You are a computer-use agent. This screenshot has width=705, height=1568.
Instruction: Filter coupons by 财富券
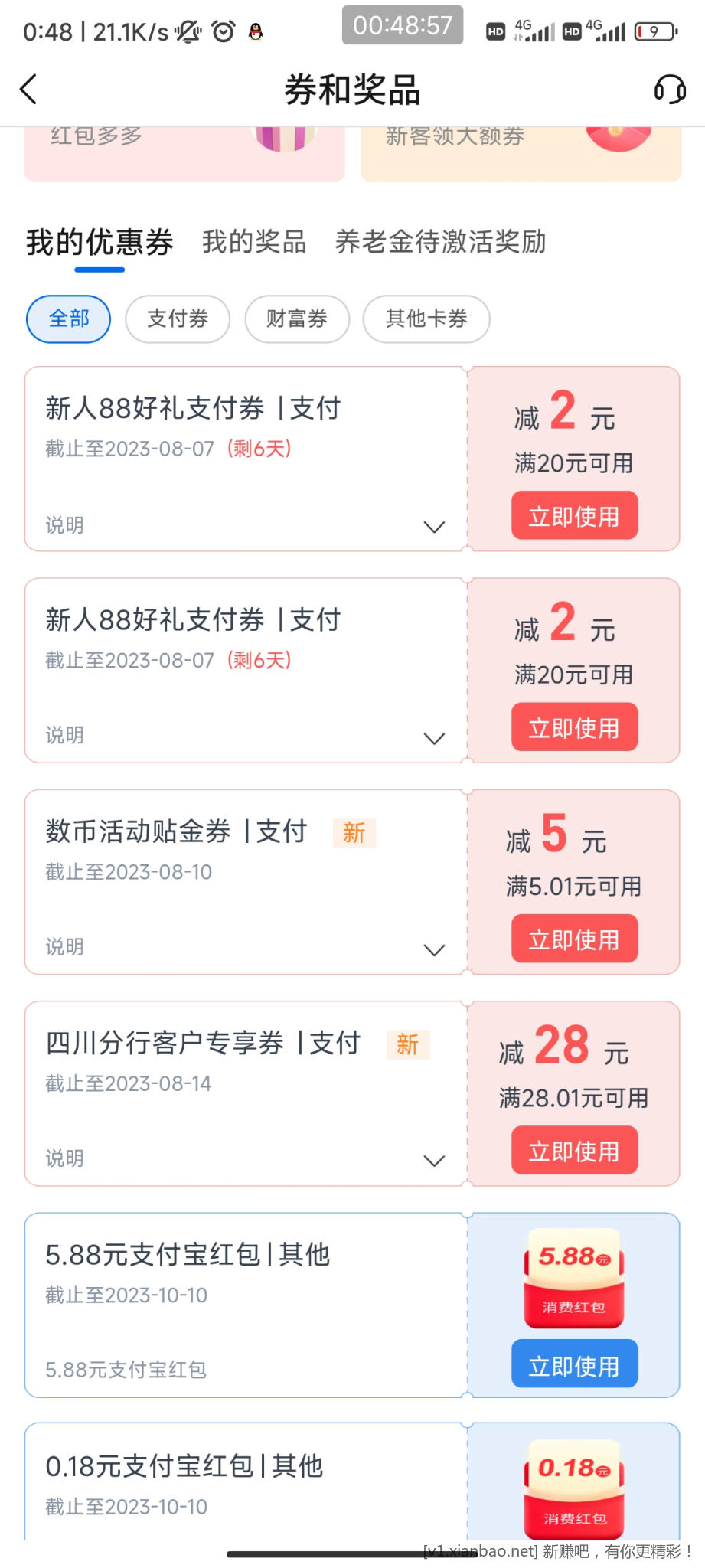tap(297, 318)
